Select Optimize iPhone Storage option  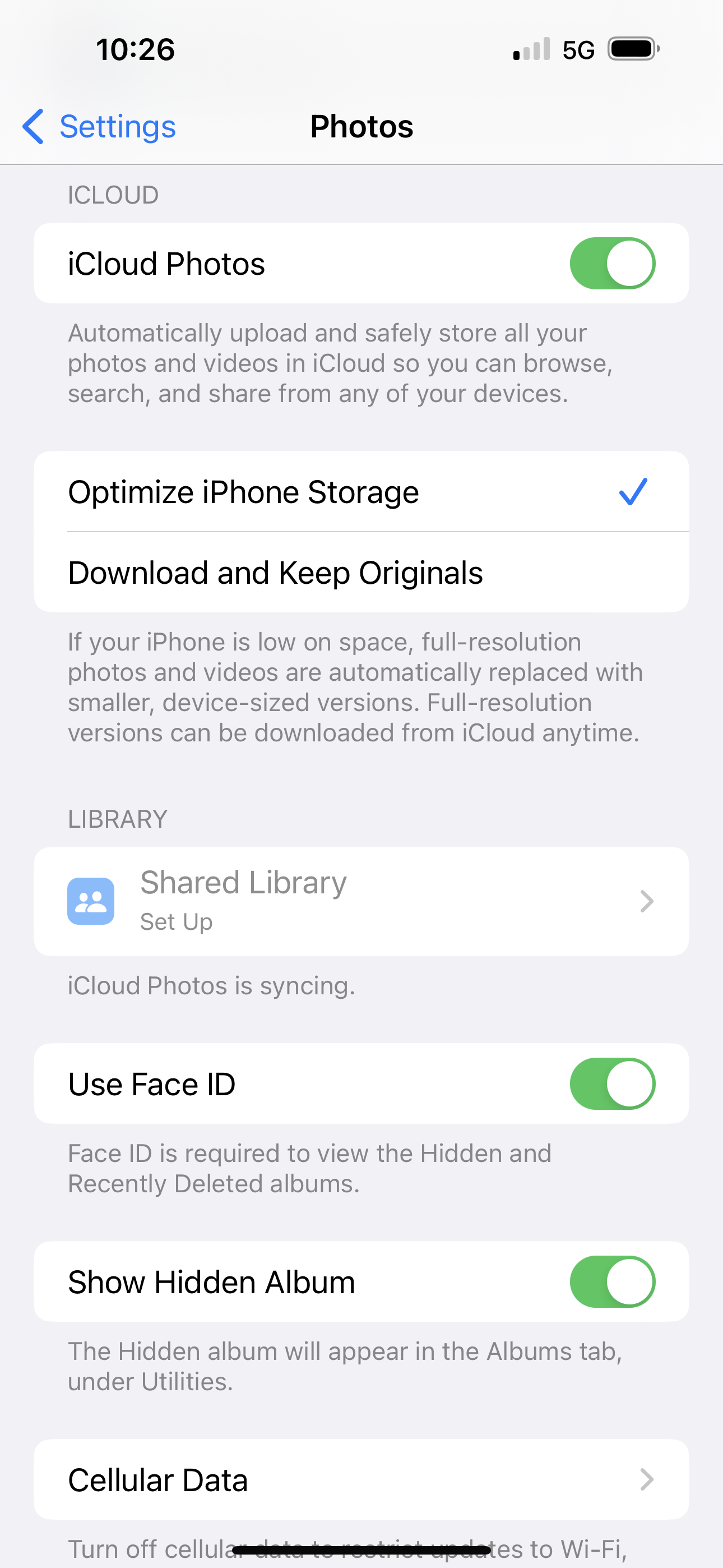[361, 492]
